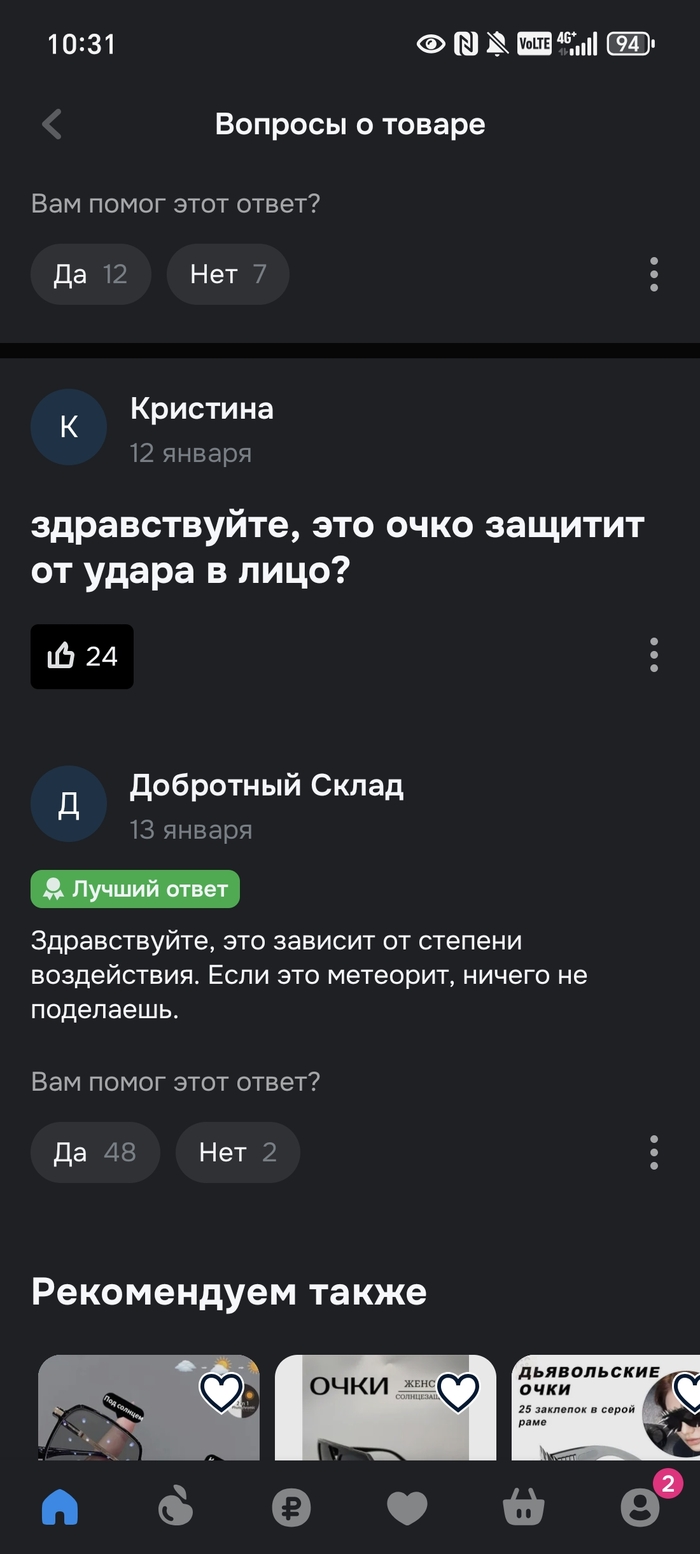The width and height of the screenshot is (700, 1554).
Task: Switch to the home tab
Action: 59,1506
